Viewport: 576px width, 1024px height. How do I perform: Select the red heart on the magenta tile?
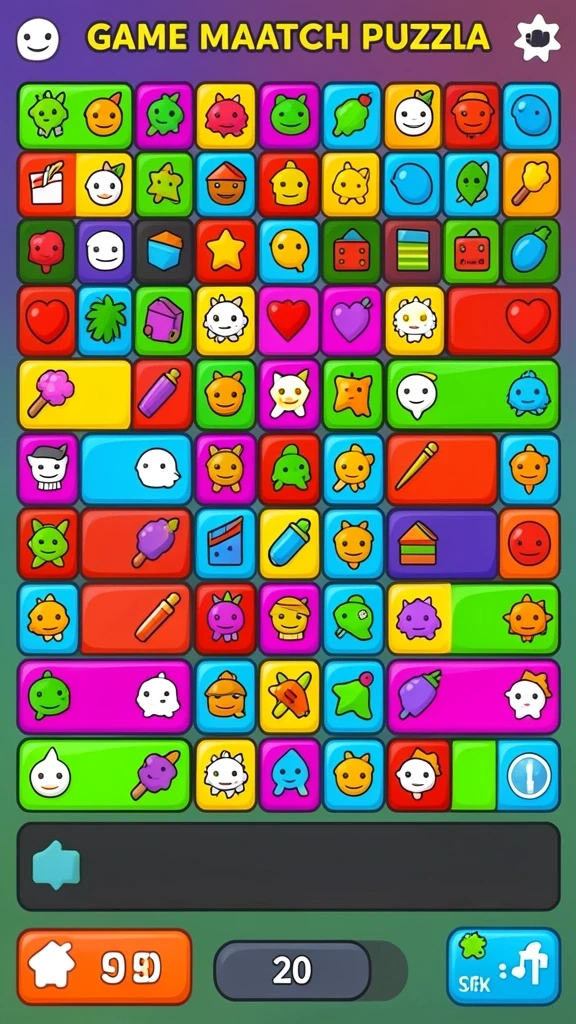(289, 321)
